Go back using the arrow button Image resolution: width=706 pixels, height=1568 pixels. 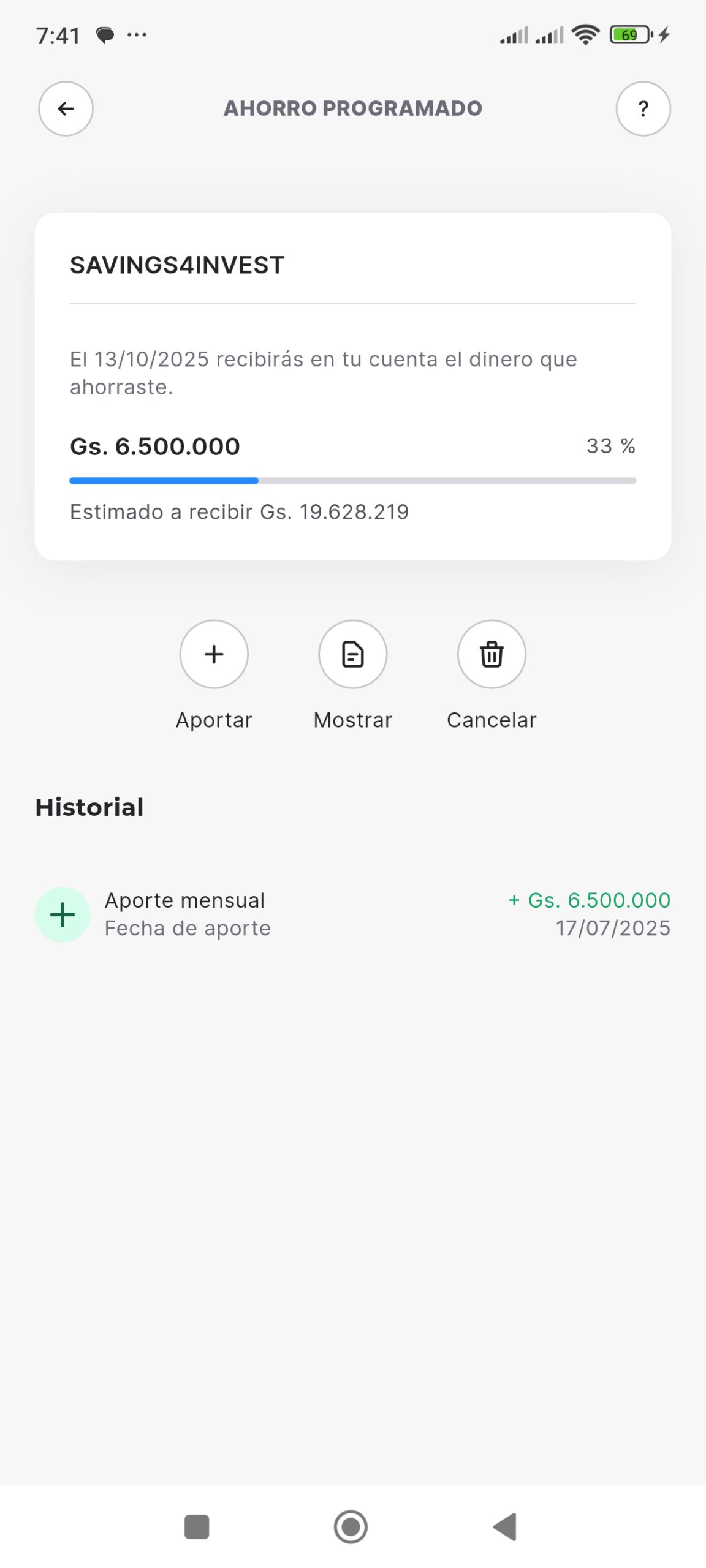pyautogui.click(x=66, y=108)
